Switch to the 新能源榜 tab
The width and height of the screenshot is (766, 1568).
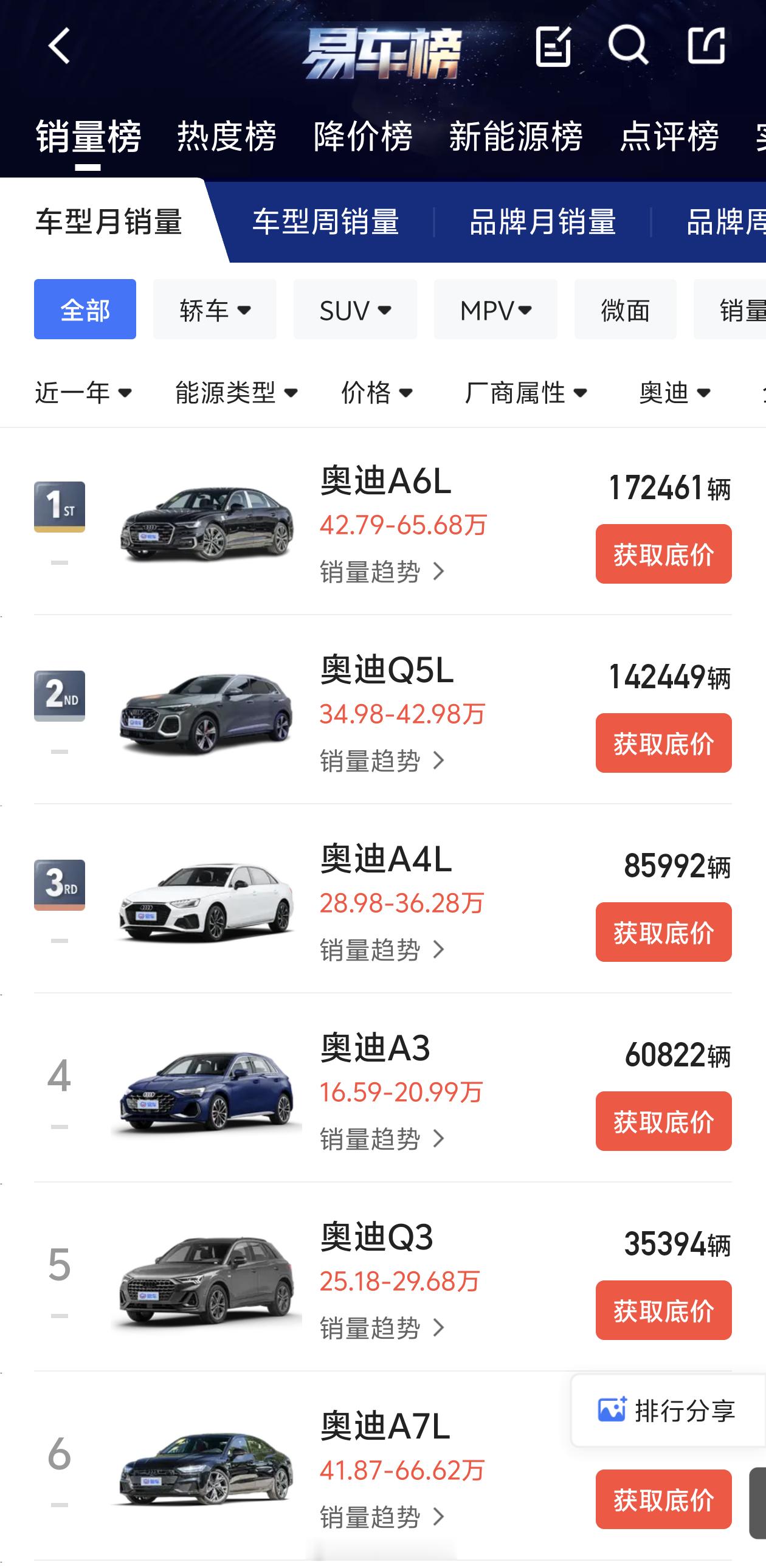pyautogui.click(x=516, y=135)
